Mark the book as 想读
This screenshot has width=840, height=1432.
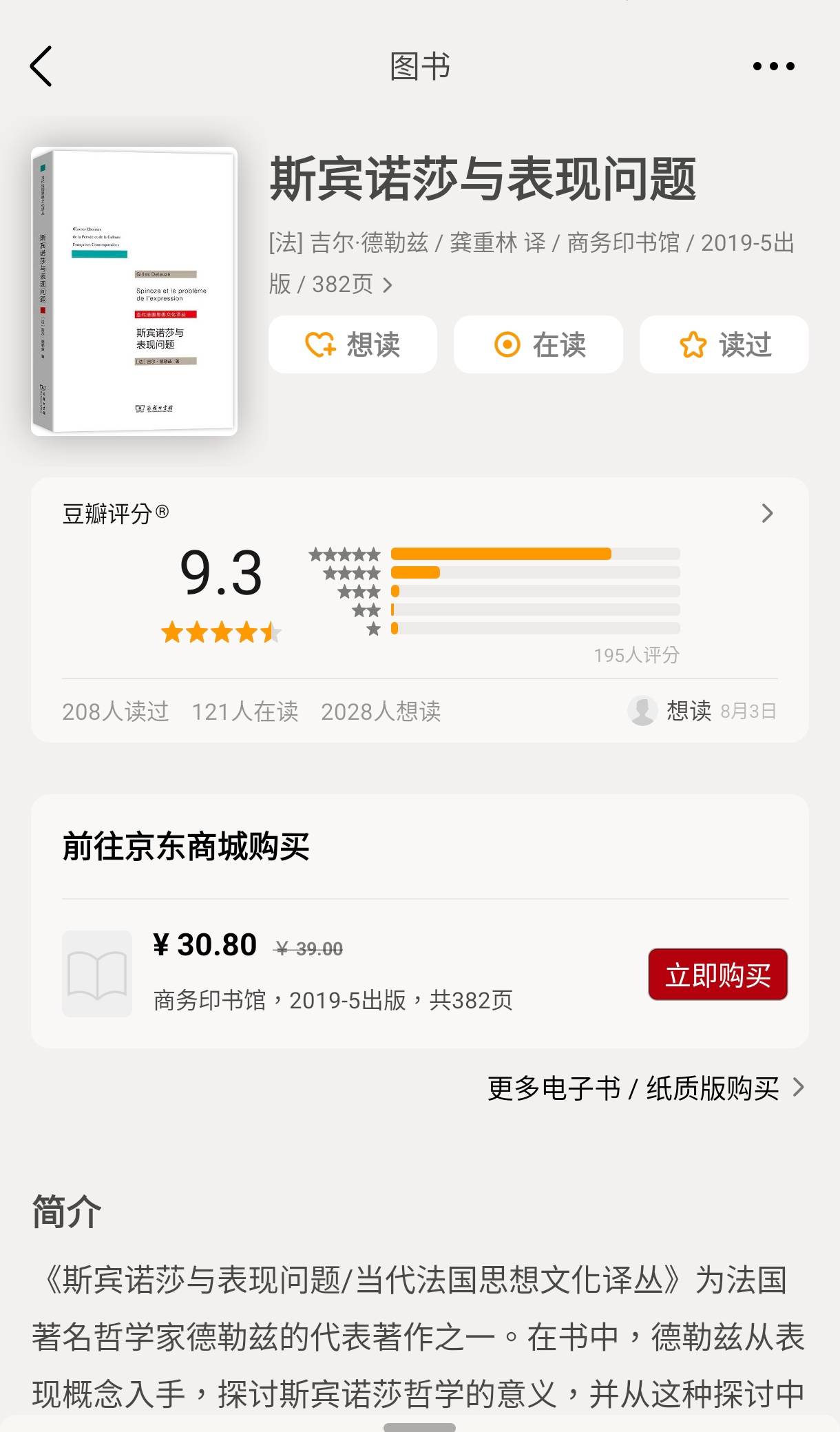pos(353,344)
